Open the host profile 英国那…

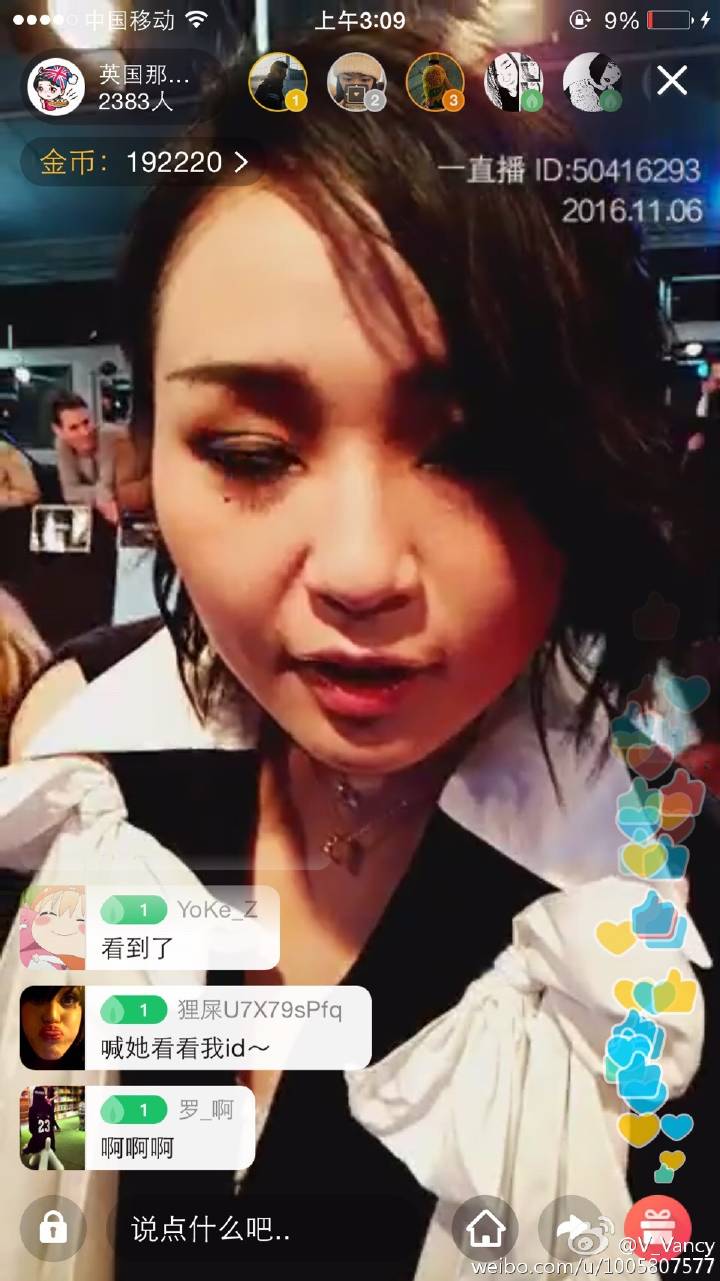coord(122,87)
